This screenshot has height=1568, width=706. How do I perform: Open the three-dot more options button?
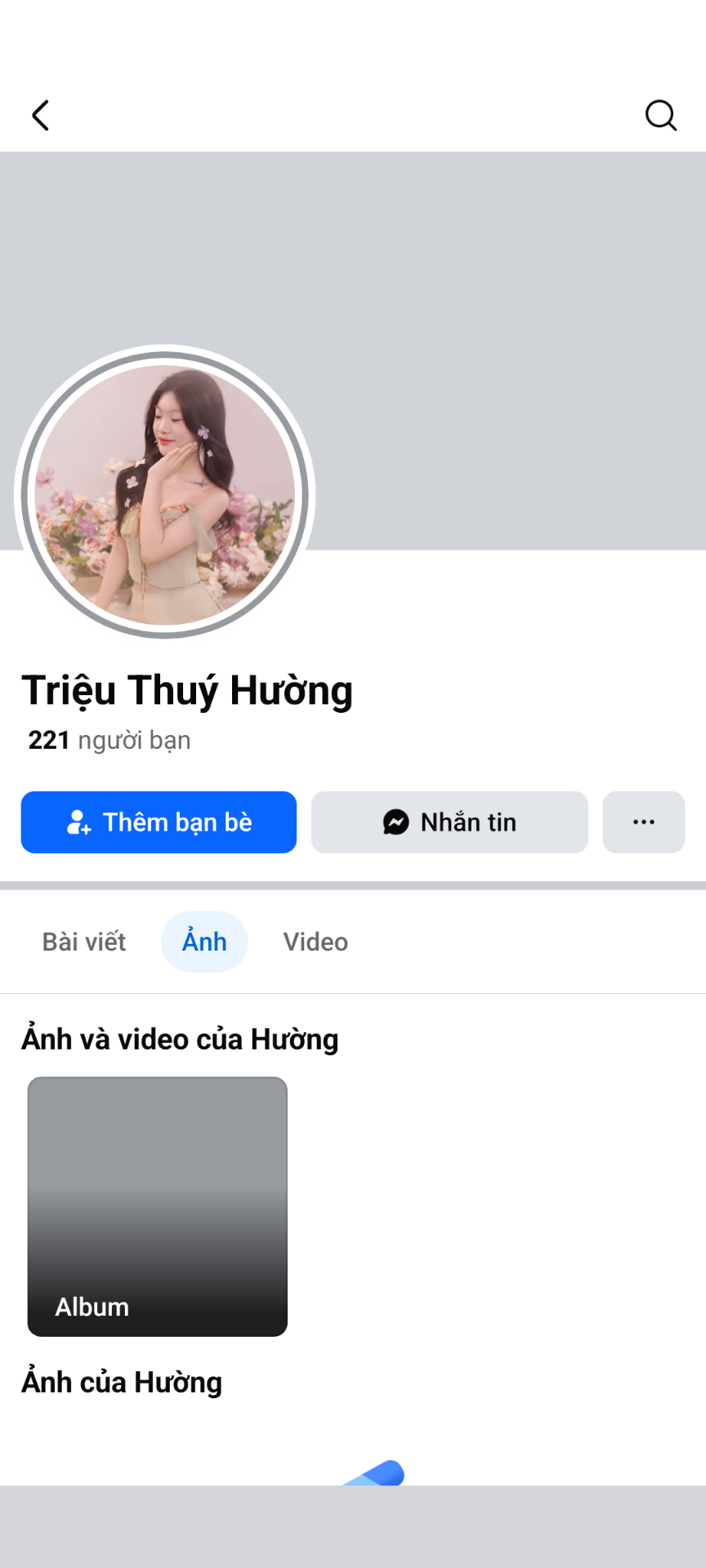click(x=643, y=822)
